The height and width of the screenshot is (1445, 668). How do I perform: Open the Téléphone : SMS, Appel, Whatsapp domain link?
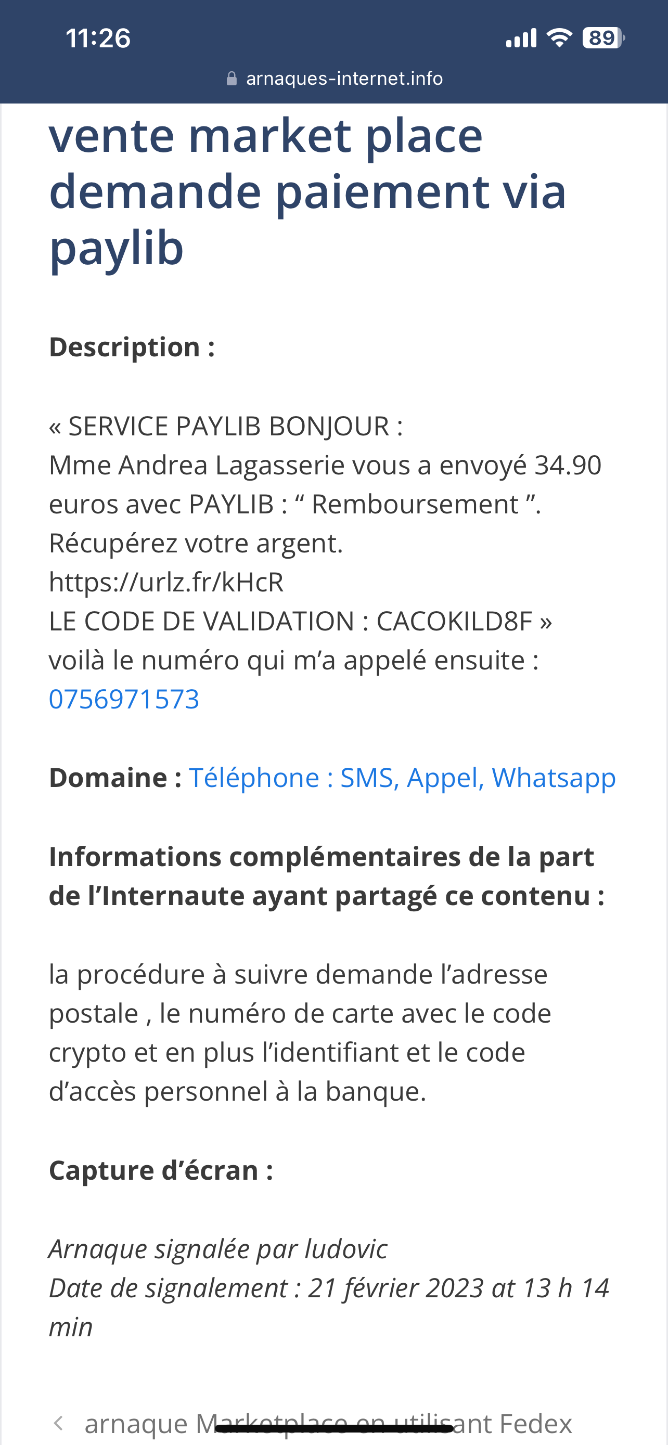[x=402, y=778]
